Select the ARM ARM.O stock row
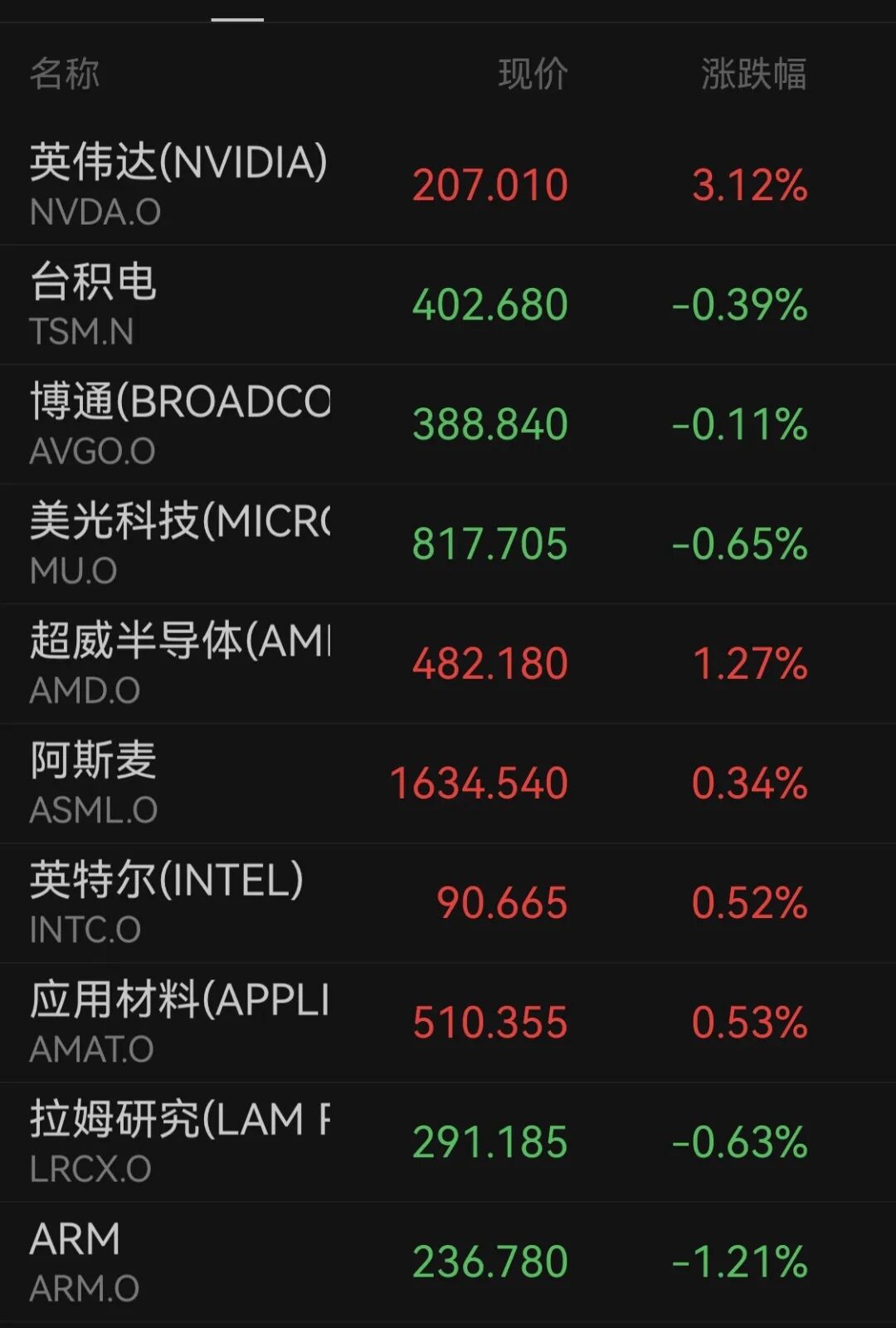Screen dimensions: 896x1328 (448, 1261)
